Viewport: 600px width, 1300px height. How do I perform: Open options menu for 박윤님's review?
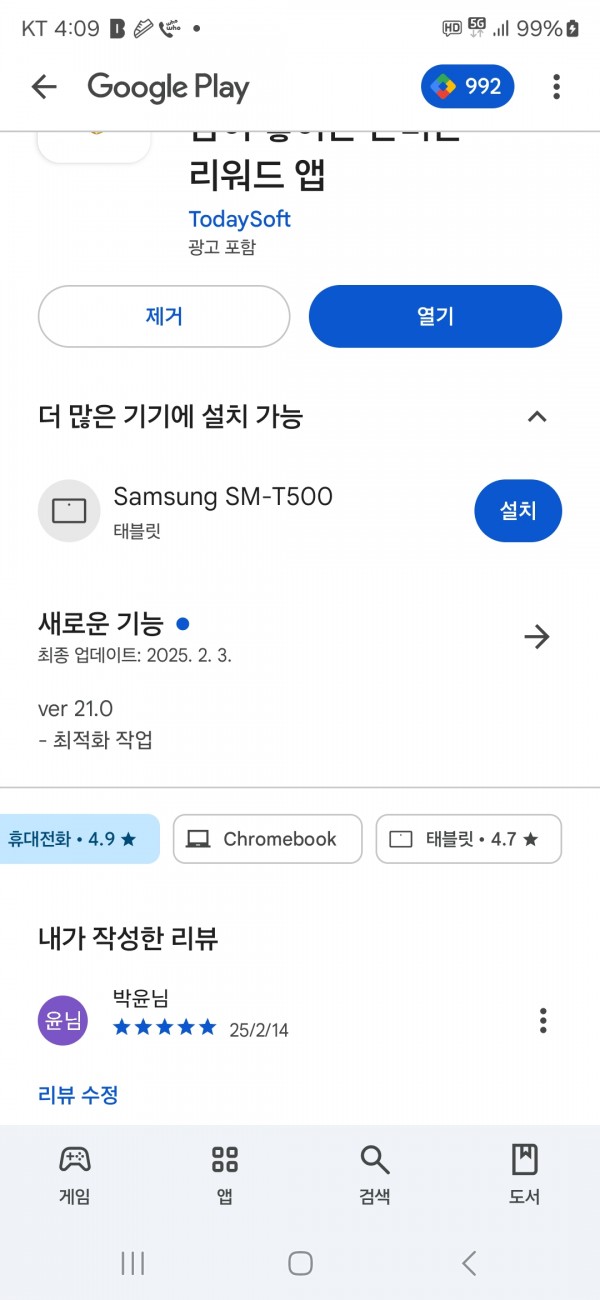pos(543,1020)
